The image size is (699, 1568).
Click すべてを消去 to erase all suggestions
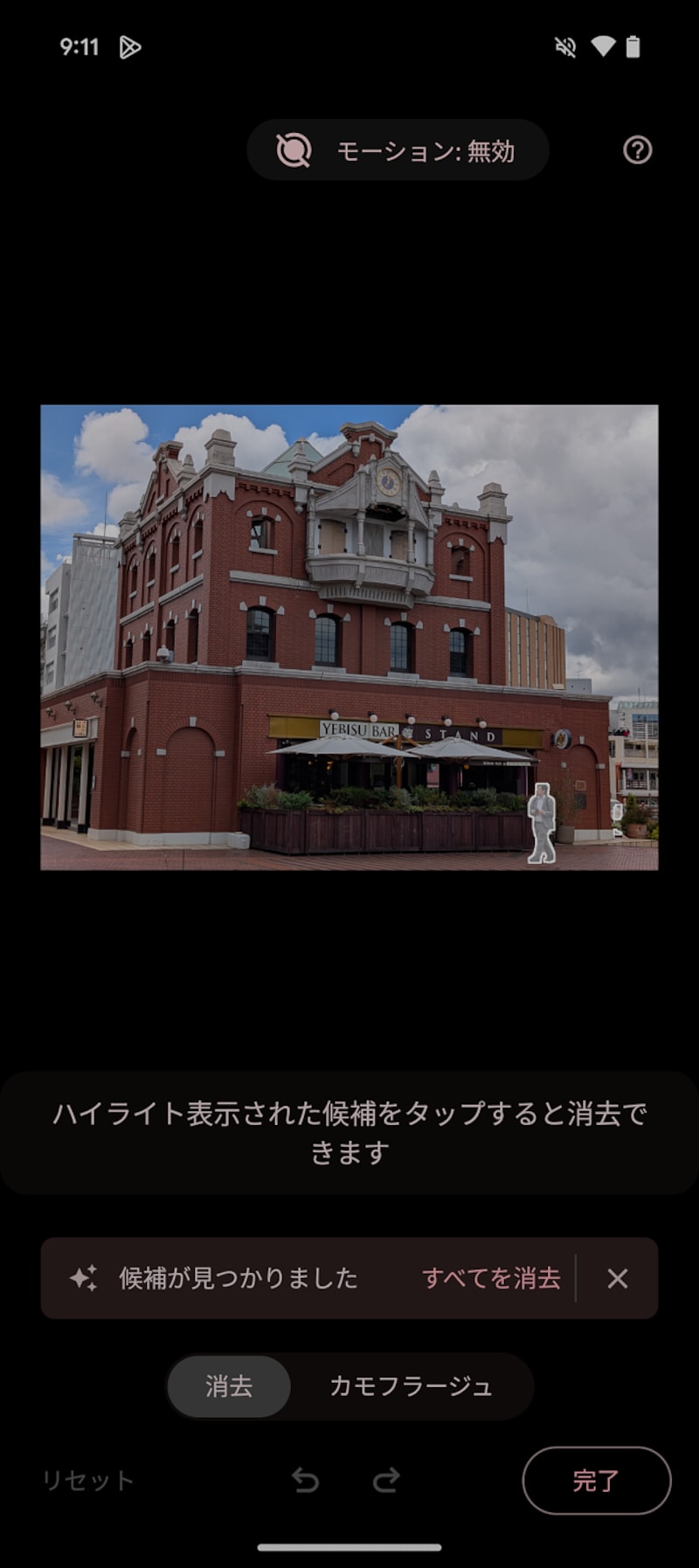pyautogui.click(x=491, y=1278)
